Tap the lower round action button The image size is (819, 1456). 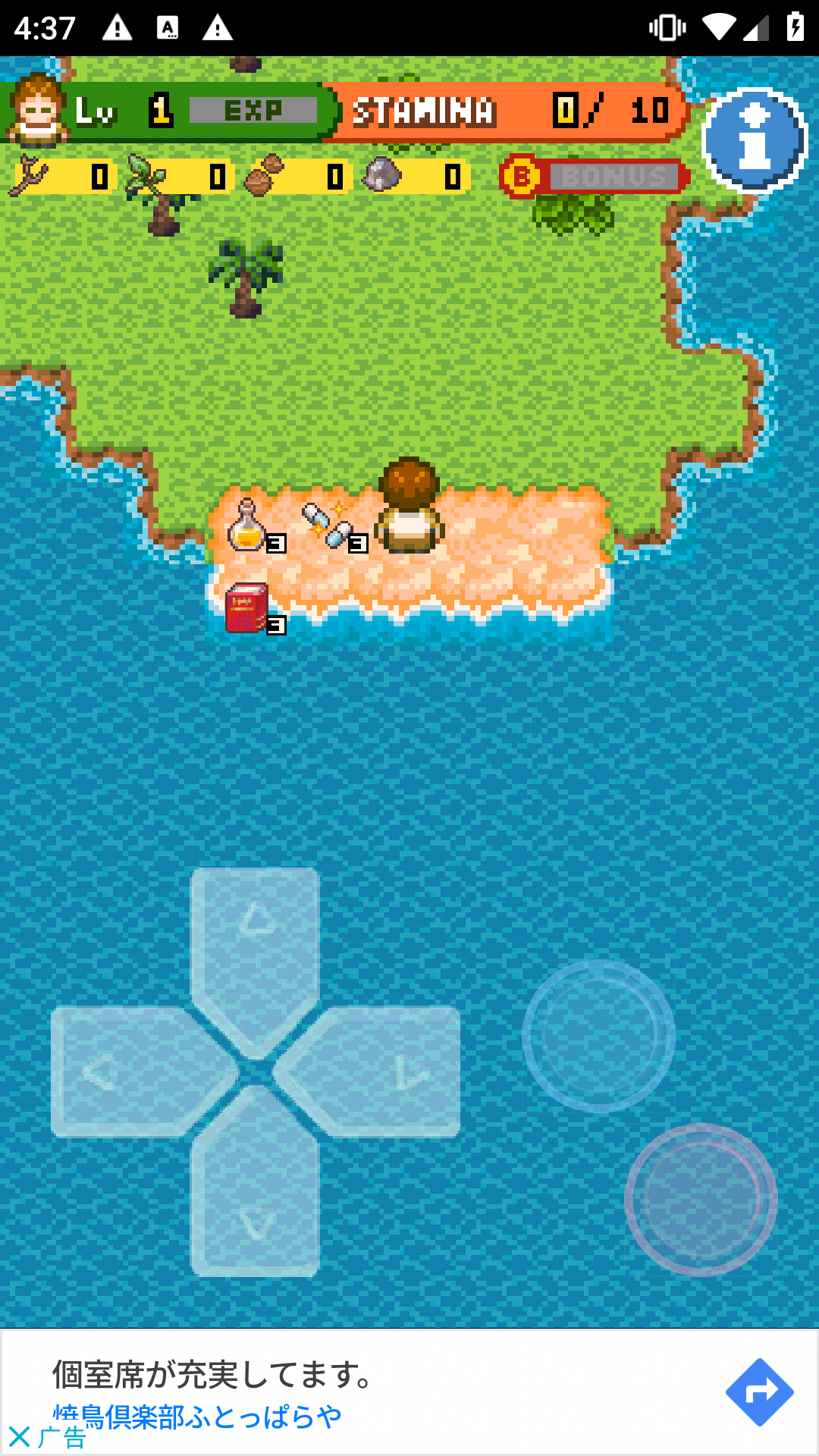(x=701, y=1200)
